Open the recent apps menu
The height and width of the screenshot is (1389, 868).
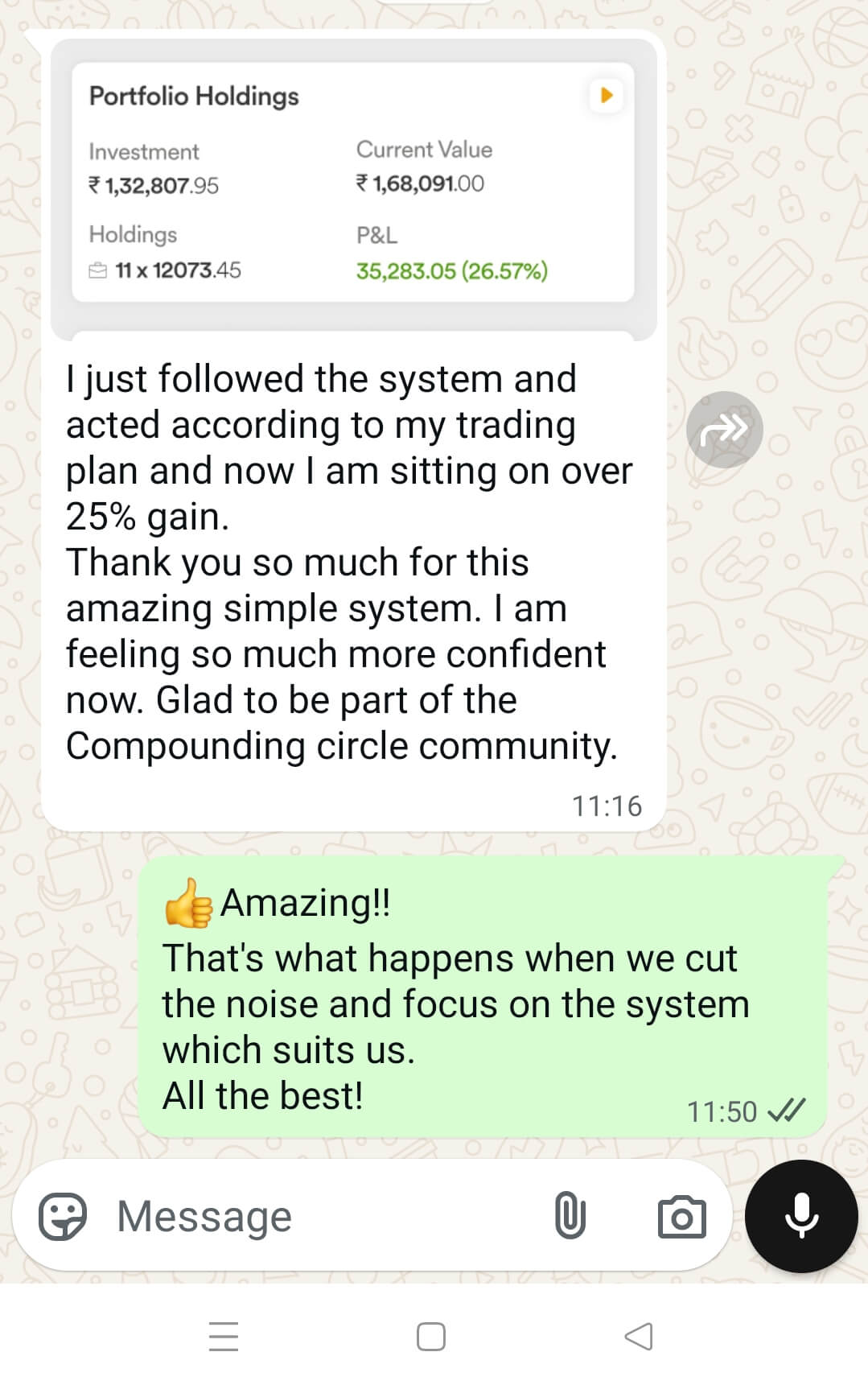tap(224, 1337)
